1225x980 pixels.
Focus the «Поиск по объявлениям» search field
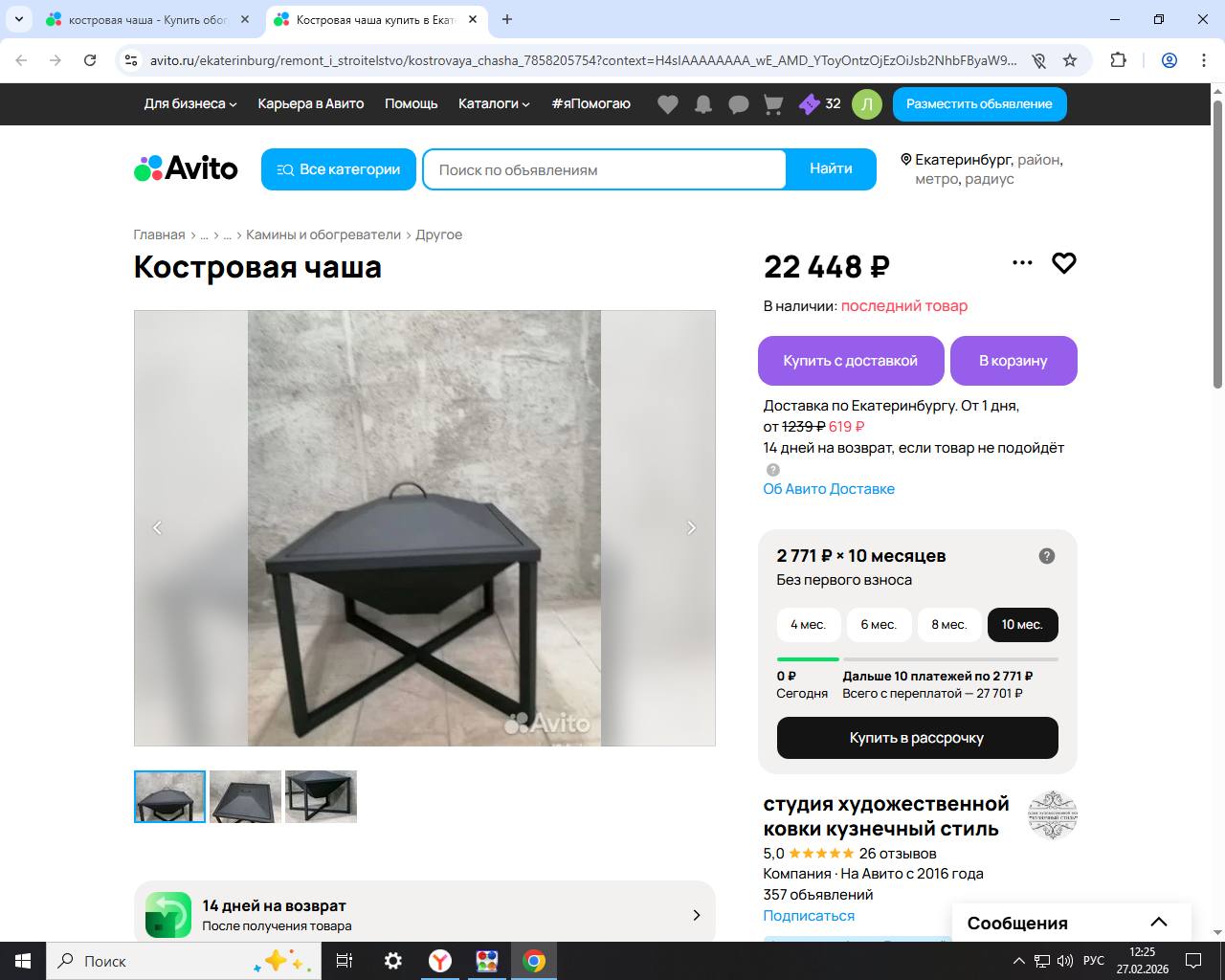click(605, 170)
